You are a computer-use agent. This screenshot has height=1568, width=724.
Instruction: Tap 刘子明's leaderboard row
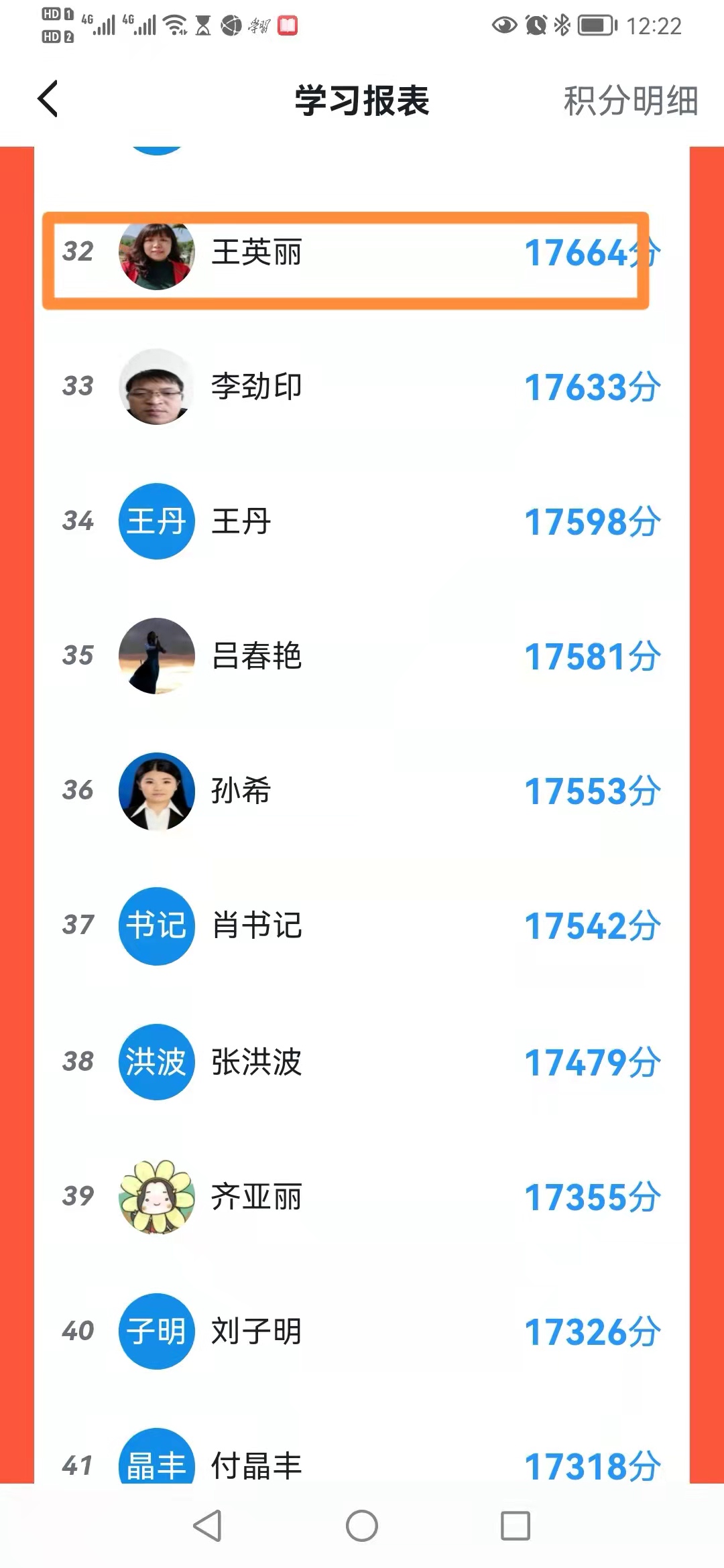pos(361,1331)
